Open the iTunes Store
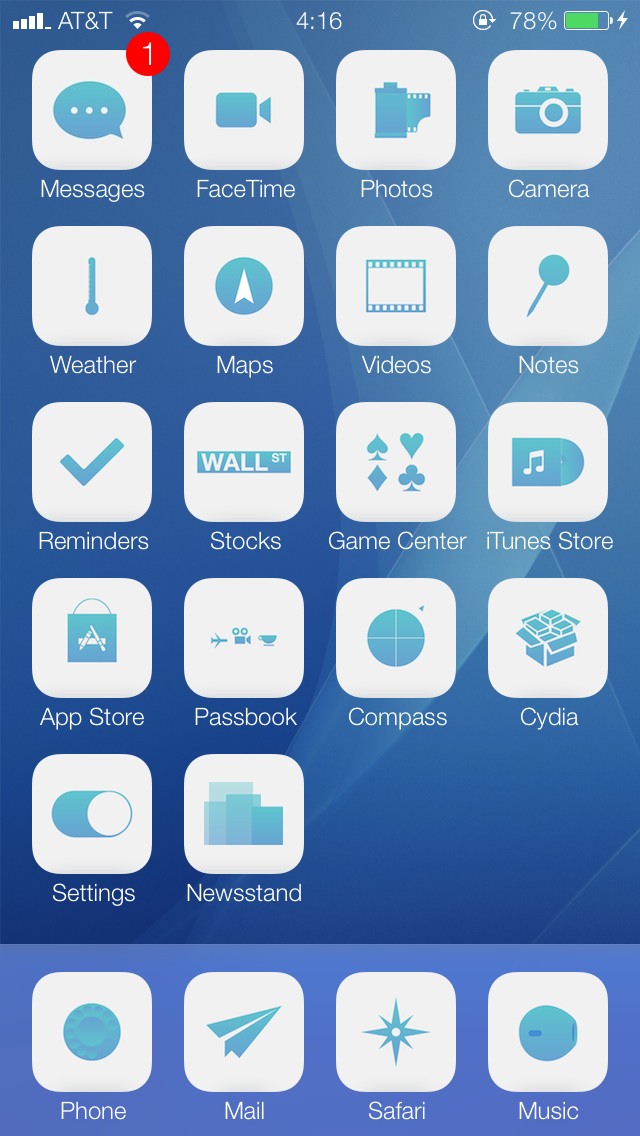The height and width of the screenshot is (1136, 640). (548, 462)
